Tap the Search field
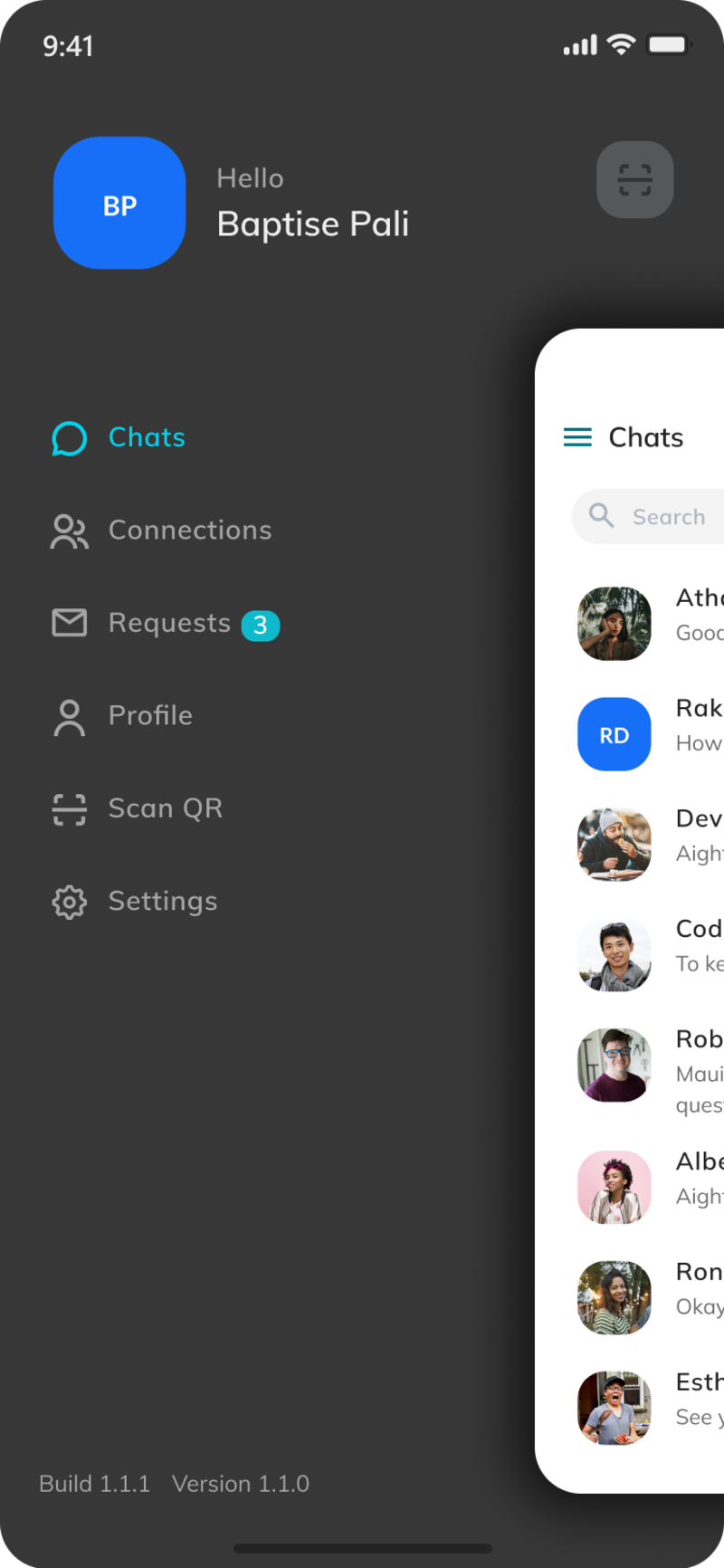The height and width of the screenshot is (1568, 724). [x=668, y=517]
